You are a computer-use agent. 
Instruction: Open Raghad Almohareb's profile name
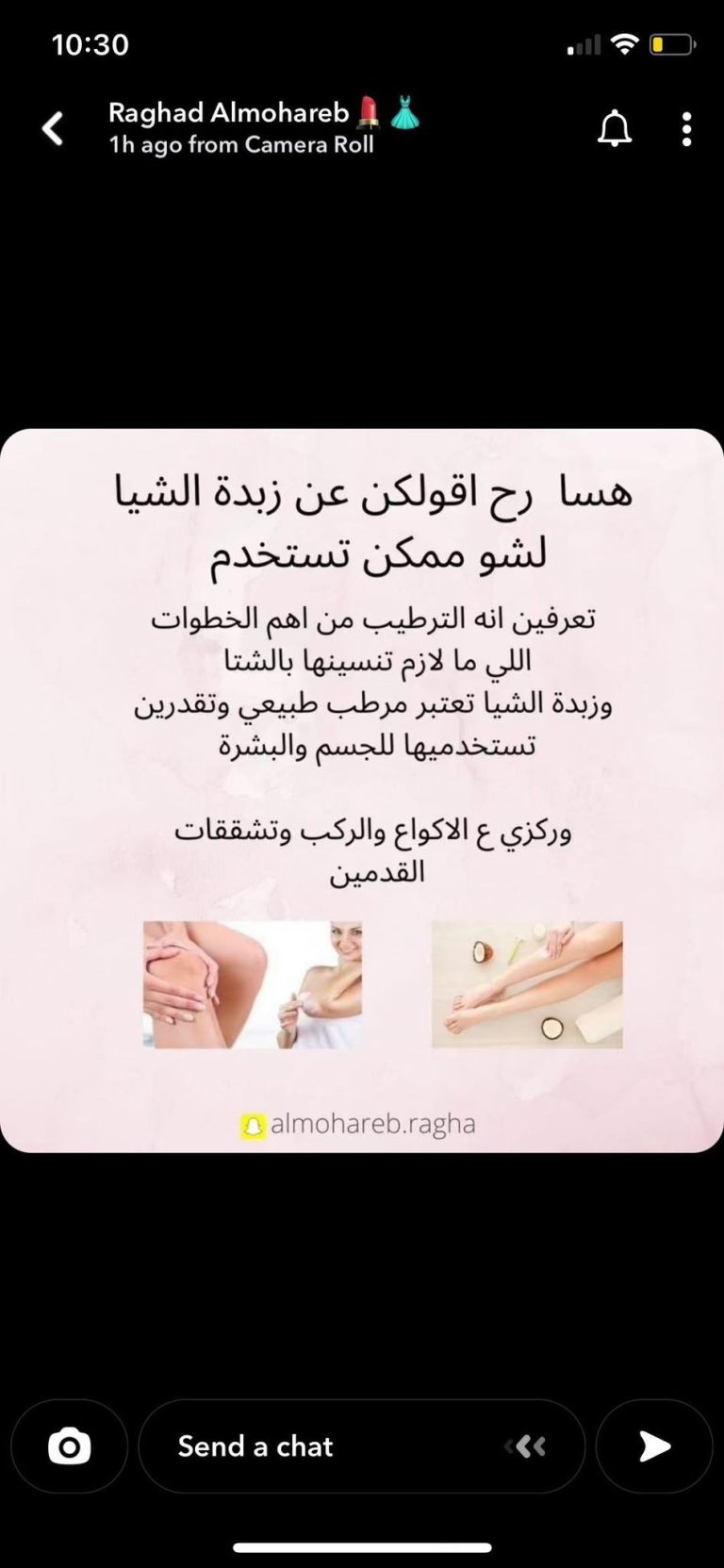click(x=229, y=113)
